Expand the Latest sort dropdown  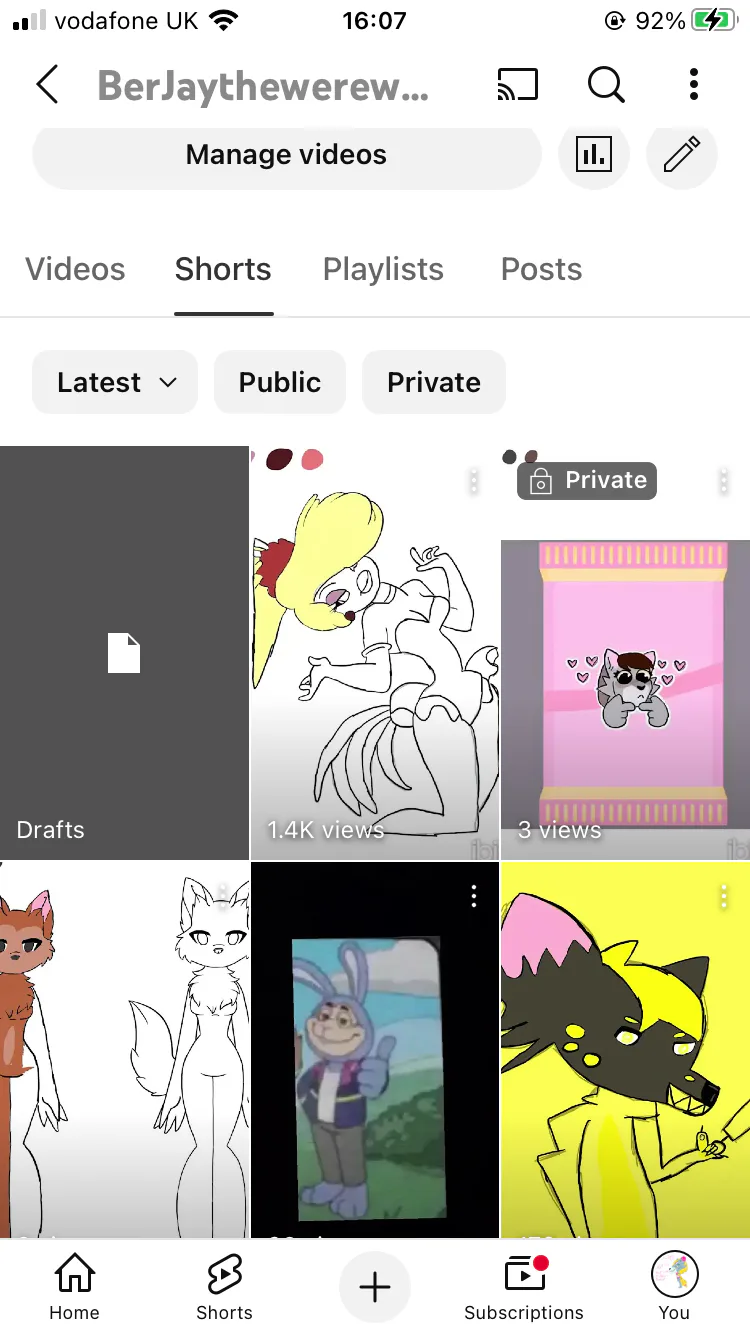115,382
